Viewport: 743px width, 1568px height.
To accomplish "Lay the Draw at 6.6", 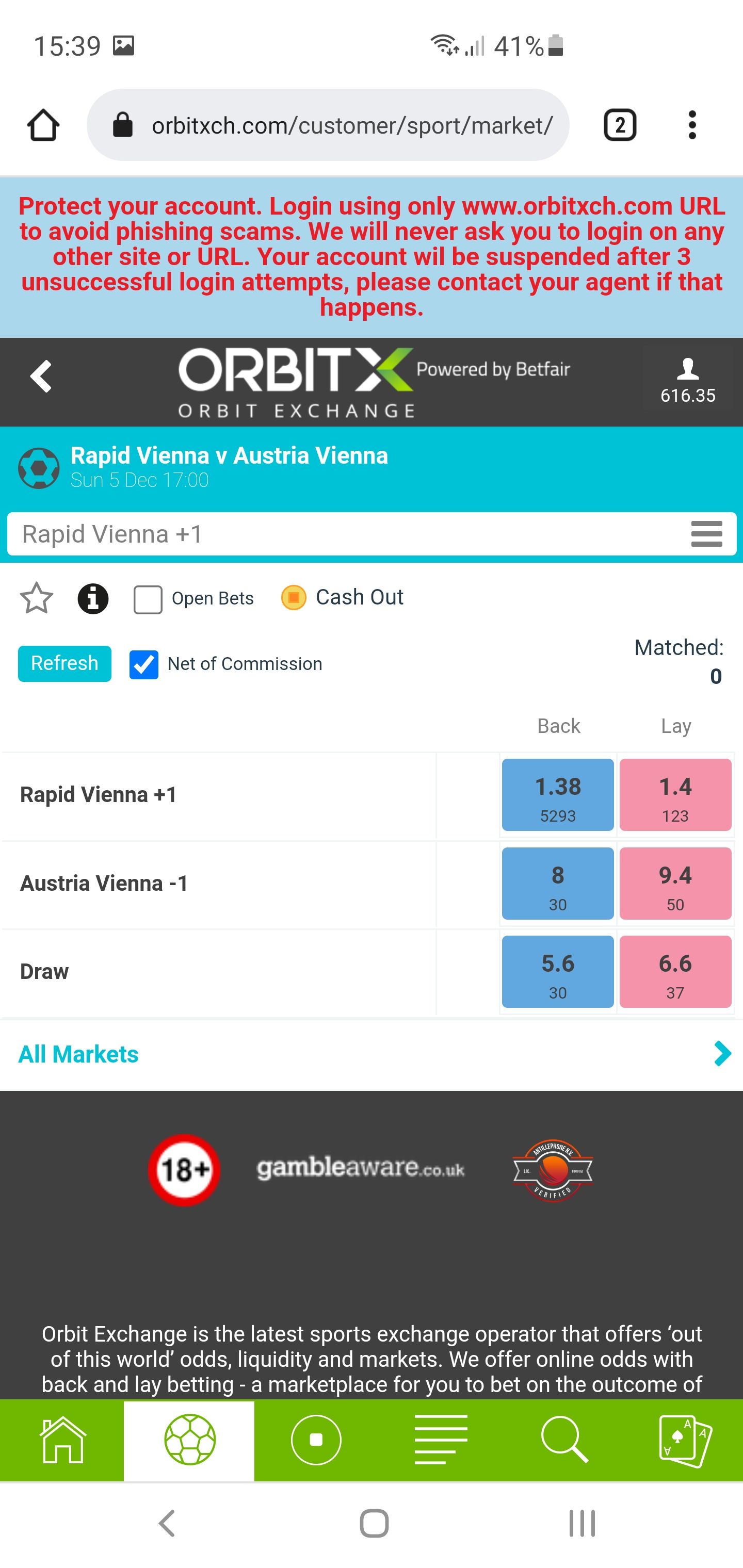I will 675,971.
